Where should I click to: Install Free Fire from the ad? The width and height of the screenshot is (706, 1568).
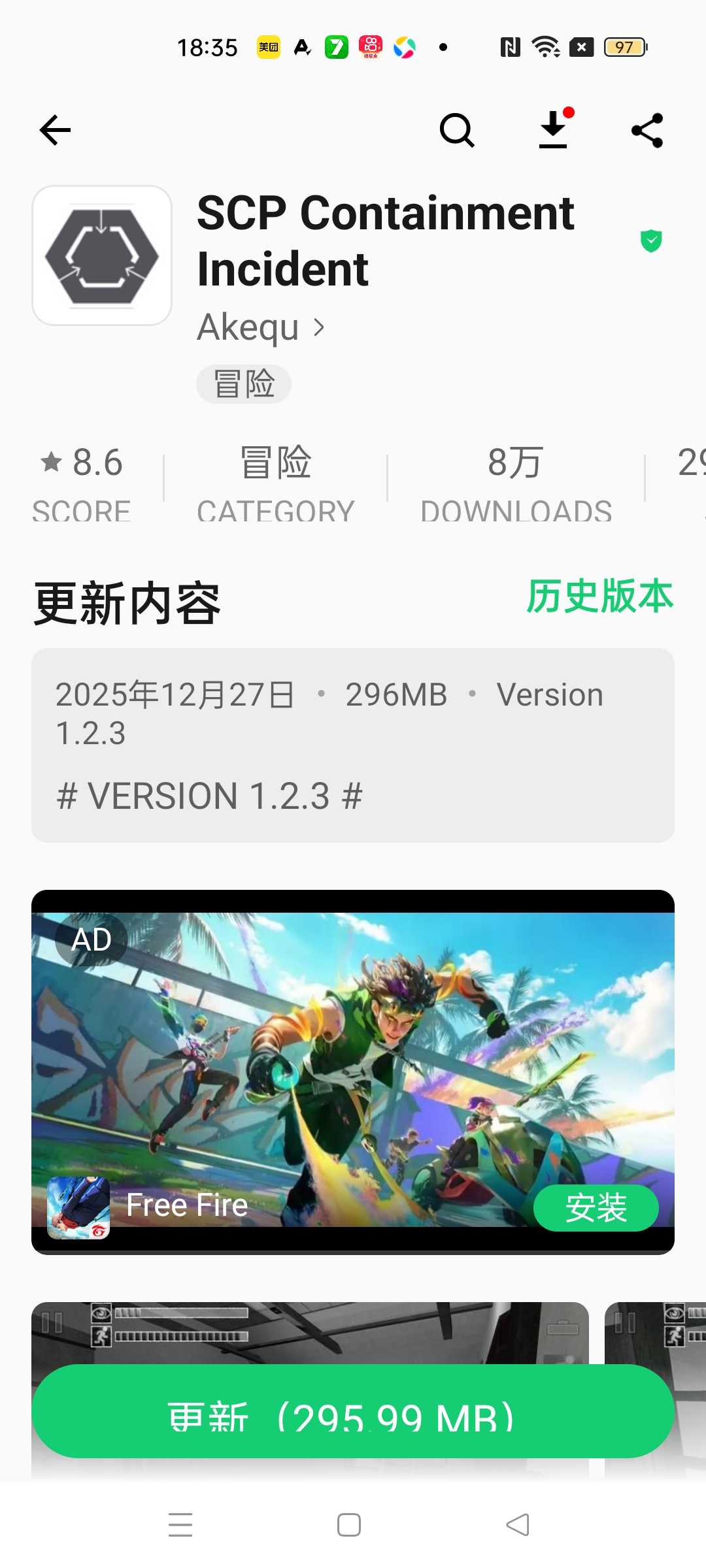point(596,1207)
